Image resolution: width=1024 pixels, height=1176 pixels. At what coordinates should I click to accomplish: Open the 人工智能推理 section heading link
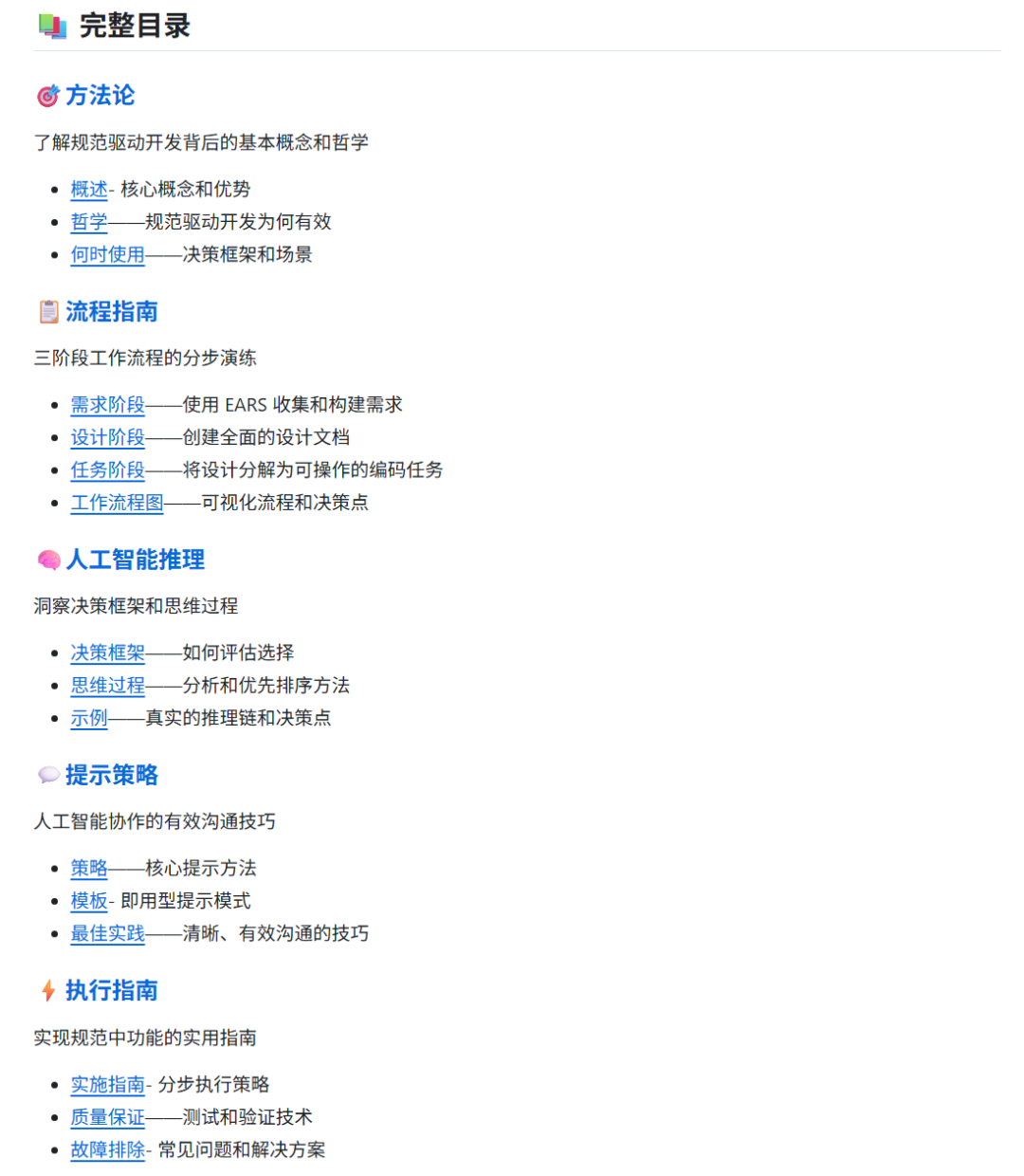click(135, 560)
